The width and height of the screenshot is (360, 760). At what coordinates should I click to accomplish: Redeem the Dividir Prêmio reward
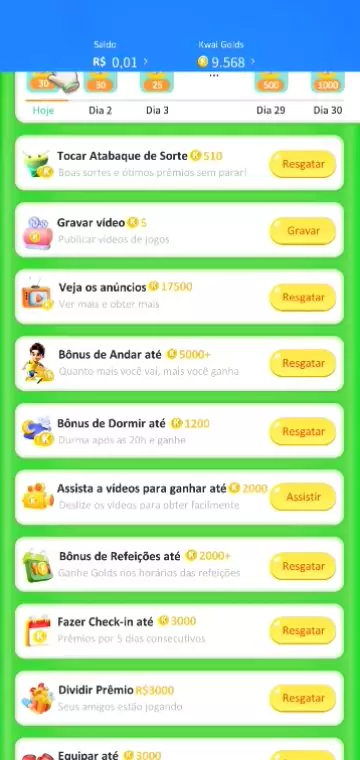tap(303, 698)
